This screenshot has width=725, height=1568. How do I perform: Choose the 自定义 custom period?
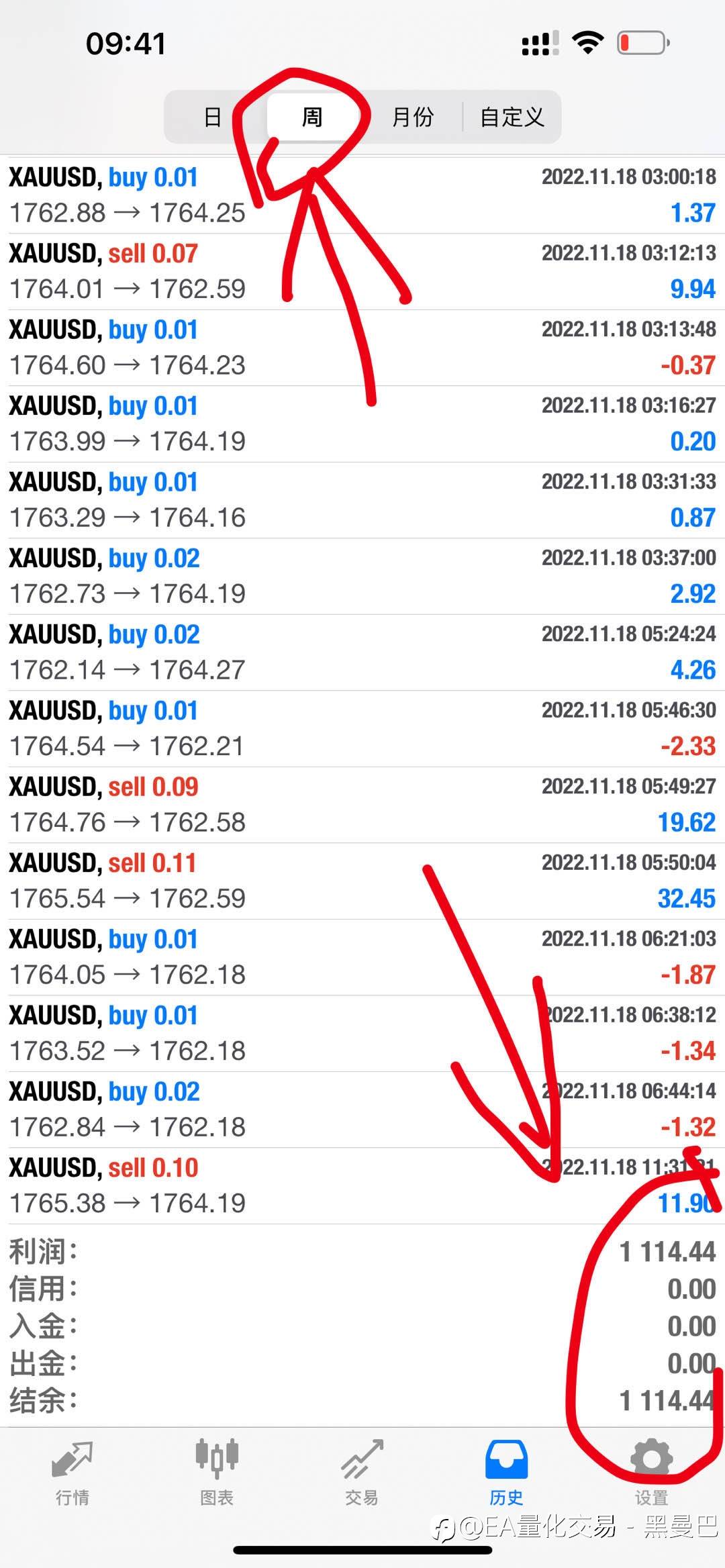(x=512, y=117)
